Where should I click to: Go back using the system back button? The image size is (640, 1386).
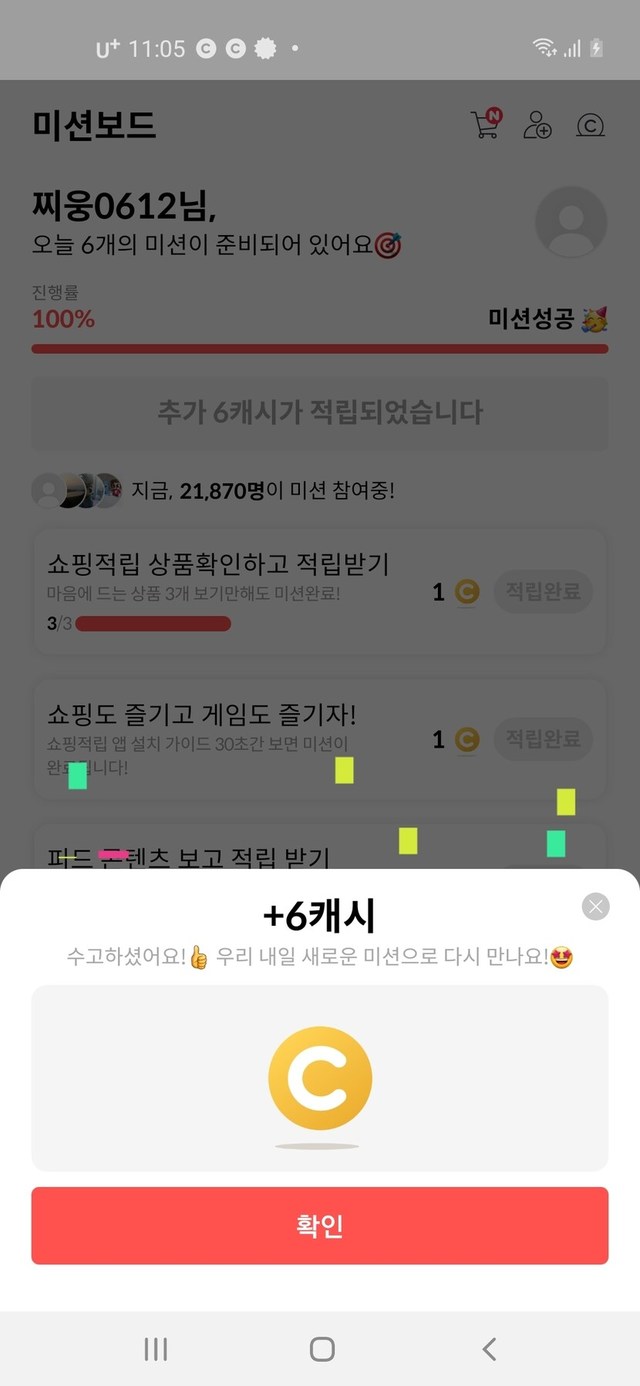489,1349
